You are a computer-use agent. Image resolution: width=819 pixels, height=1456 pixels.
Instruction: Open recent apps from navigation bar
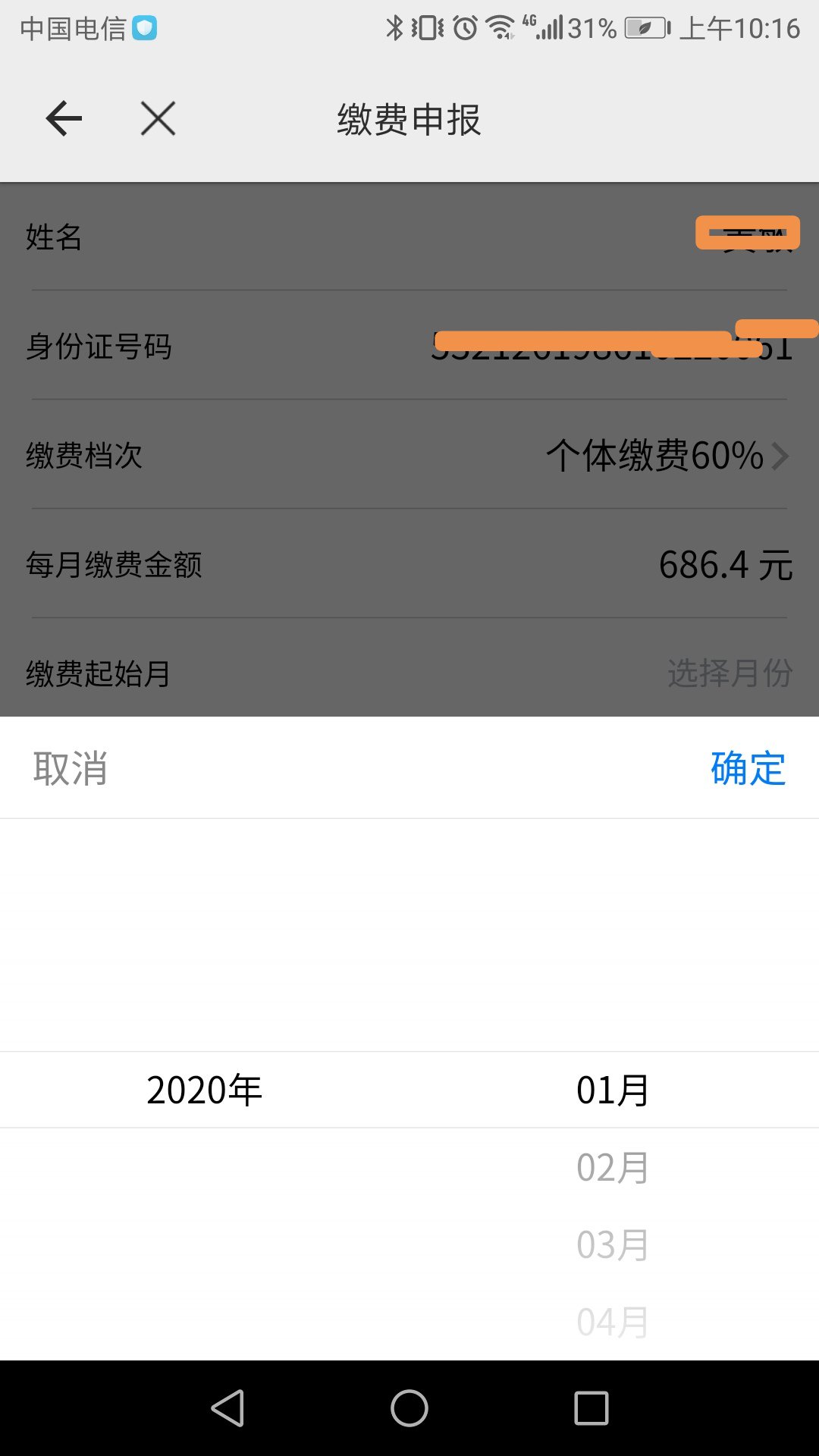coord(591,1408)
